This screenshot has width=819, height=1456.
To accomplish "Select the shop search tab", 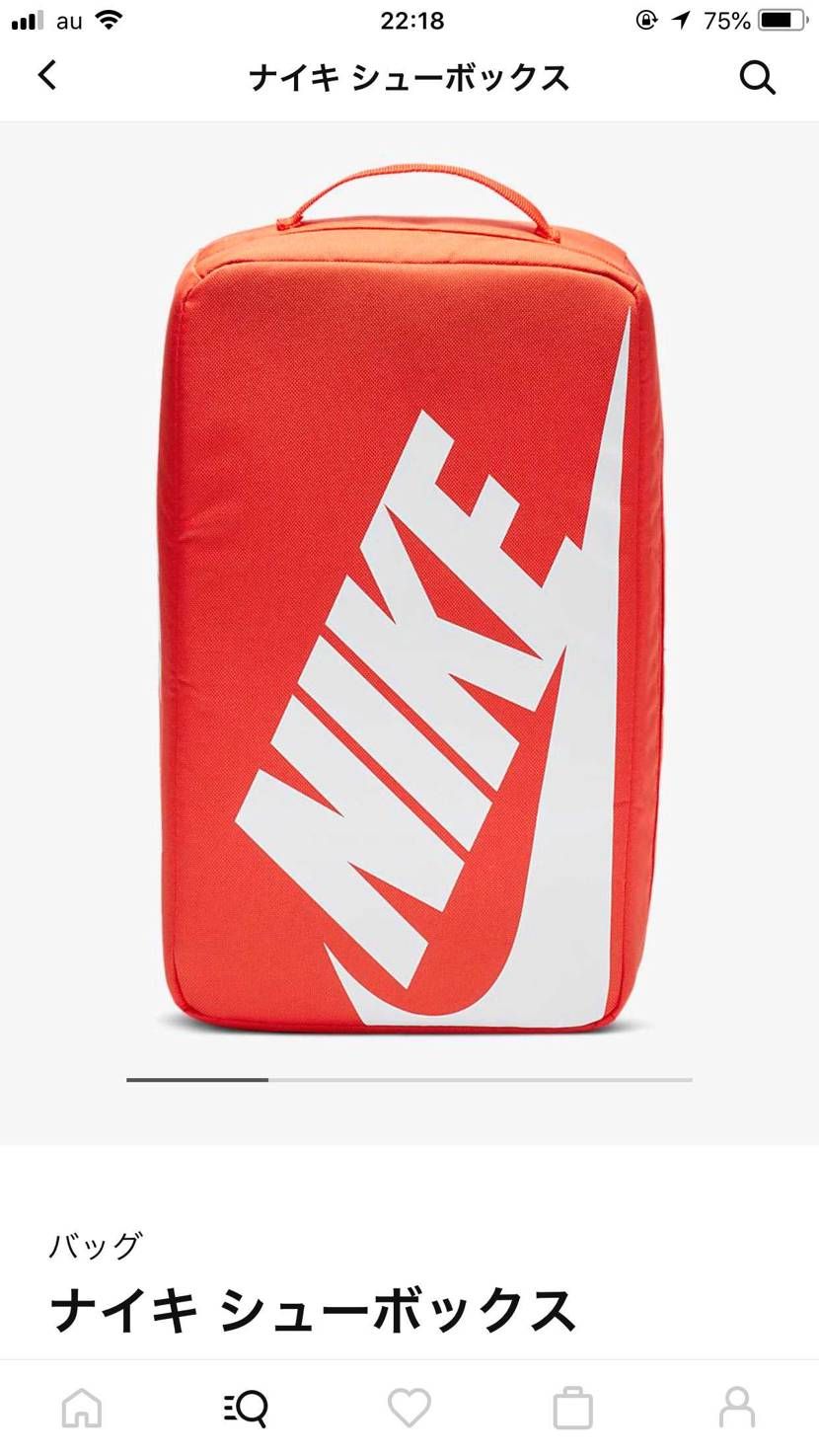I will pos(246,1407).
